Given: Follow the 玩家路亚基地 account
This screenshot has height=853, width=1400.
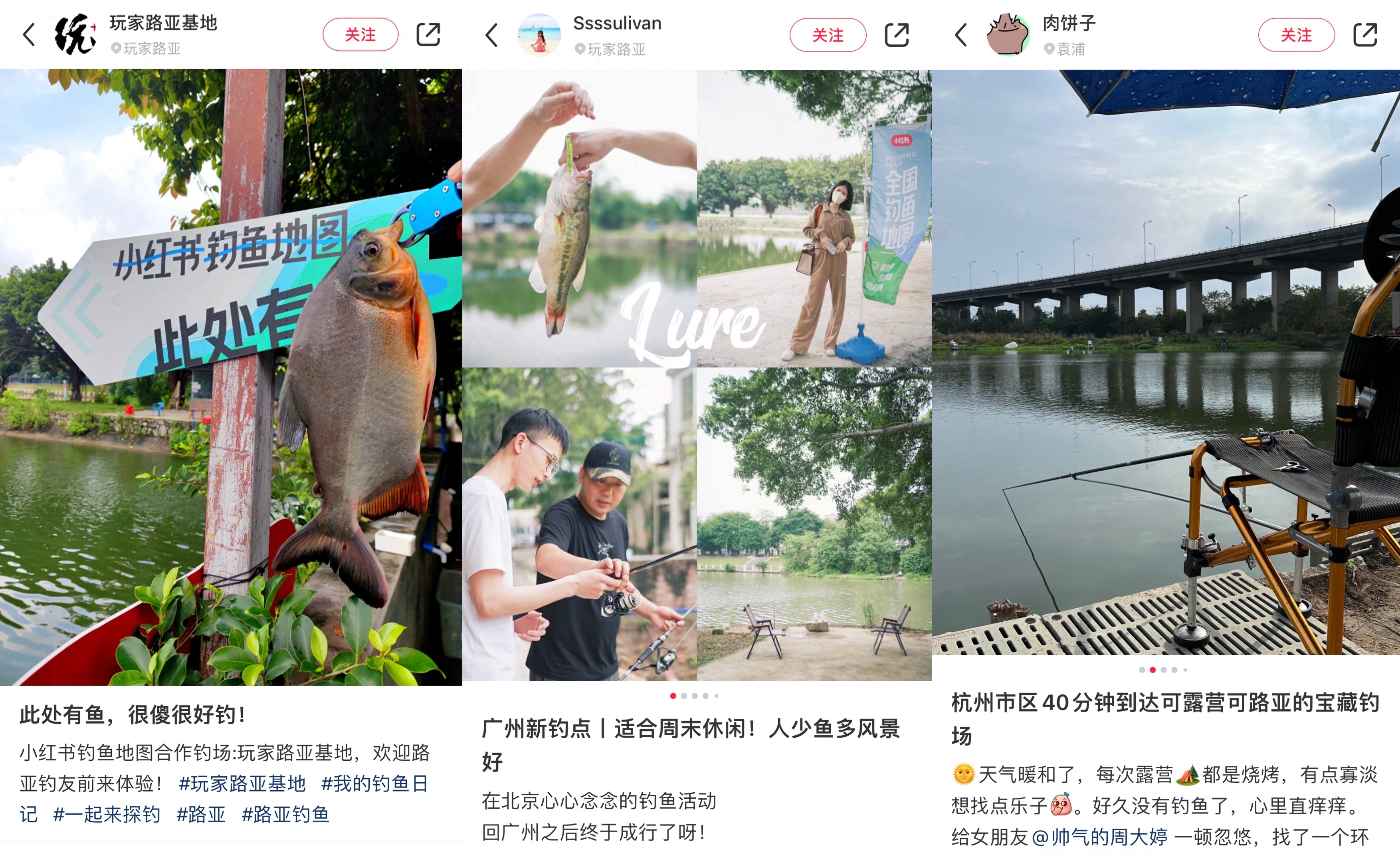Looking at the screenshot, I should click(x=360, y=35).
